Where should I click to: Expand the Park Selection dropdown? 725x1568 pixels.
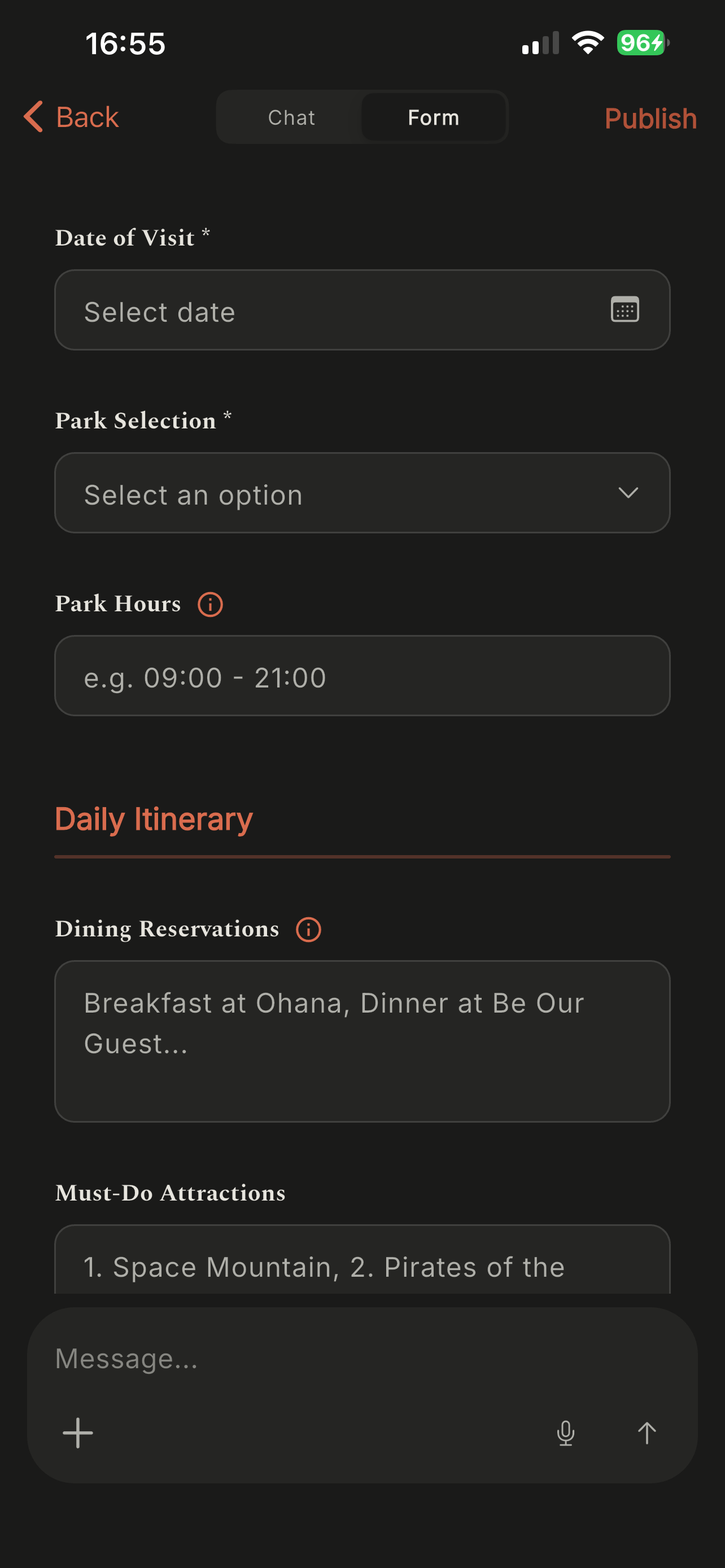tap(362, 493)
